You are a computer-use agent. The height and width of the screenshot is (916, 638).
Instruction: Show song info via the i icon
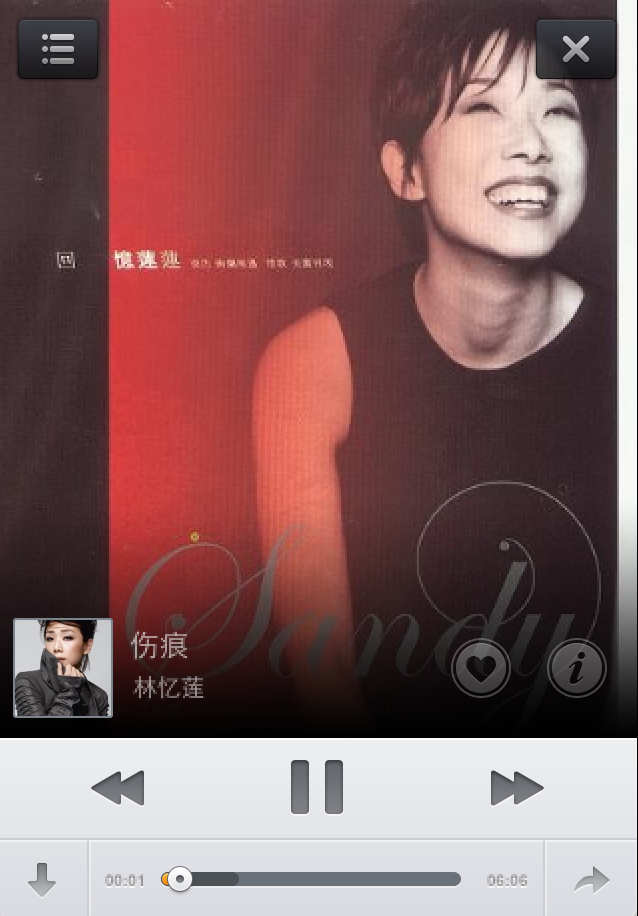click(576, 669)
